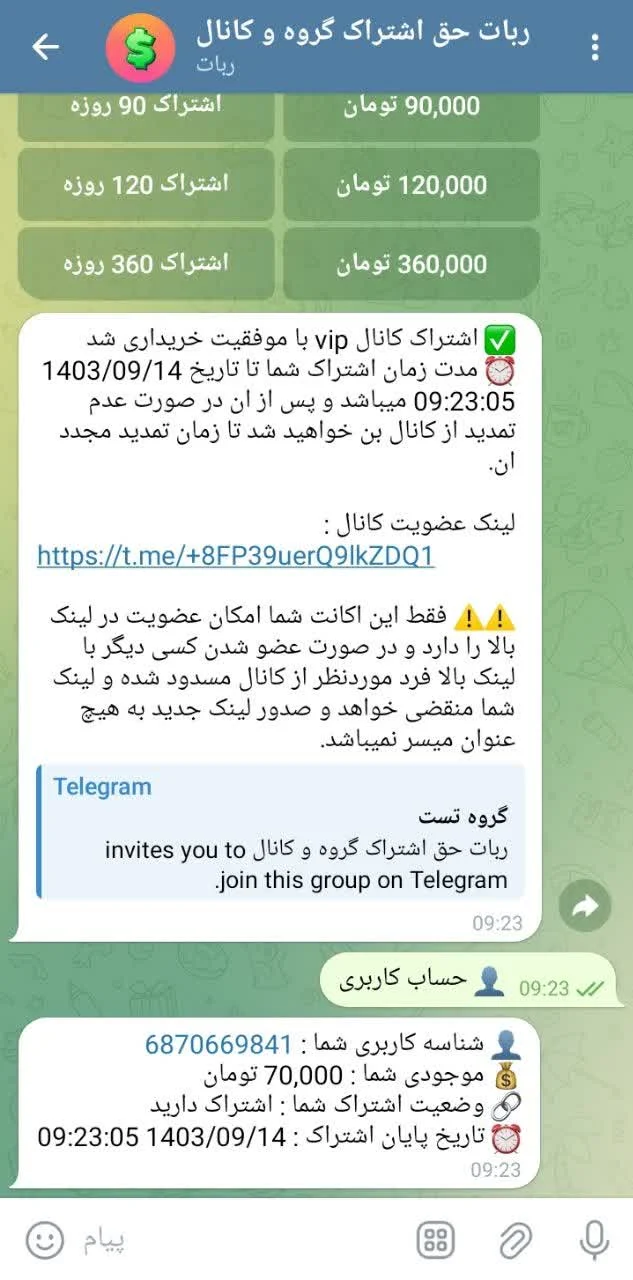633x1280 pixels.
Task: Open the bot's profile from the header
Action: (330, 46)
